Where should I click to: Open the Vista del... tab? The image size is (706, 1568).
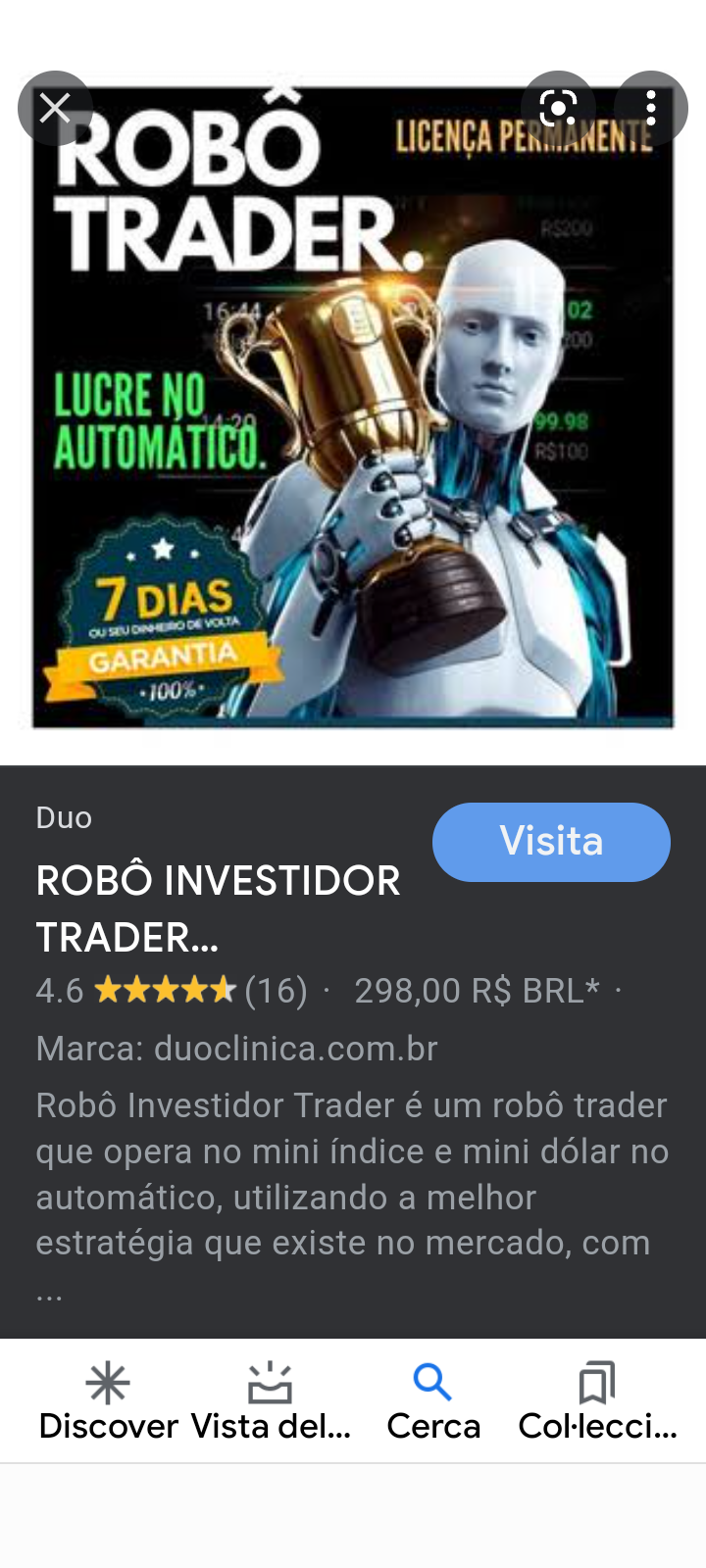click(271, 1401)
